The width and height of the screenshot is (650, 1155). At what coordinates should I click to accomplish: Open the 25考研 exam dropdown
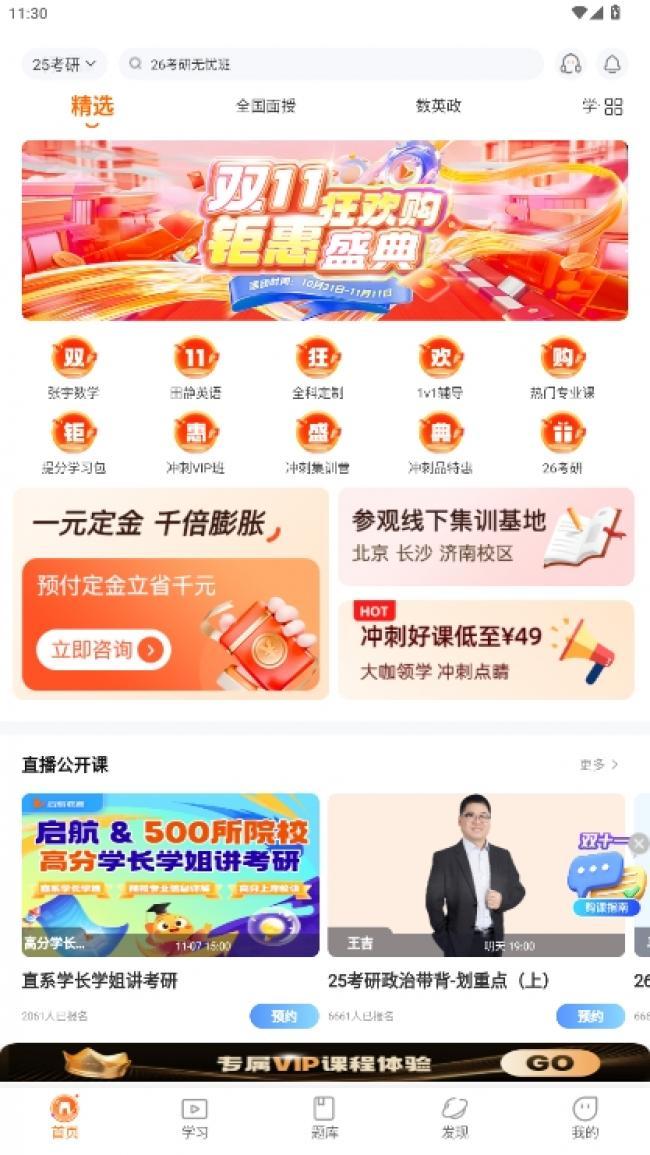pos(64,64)
